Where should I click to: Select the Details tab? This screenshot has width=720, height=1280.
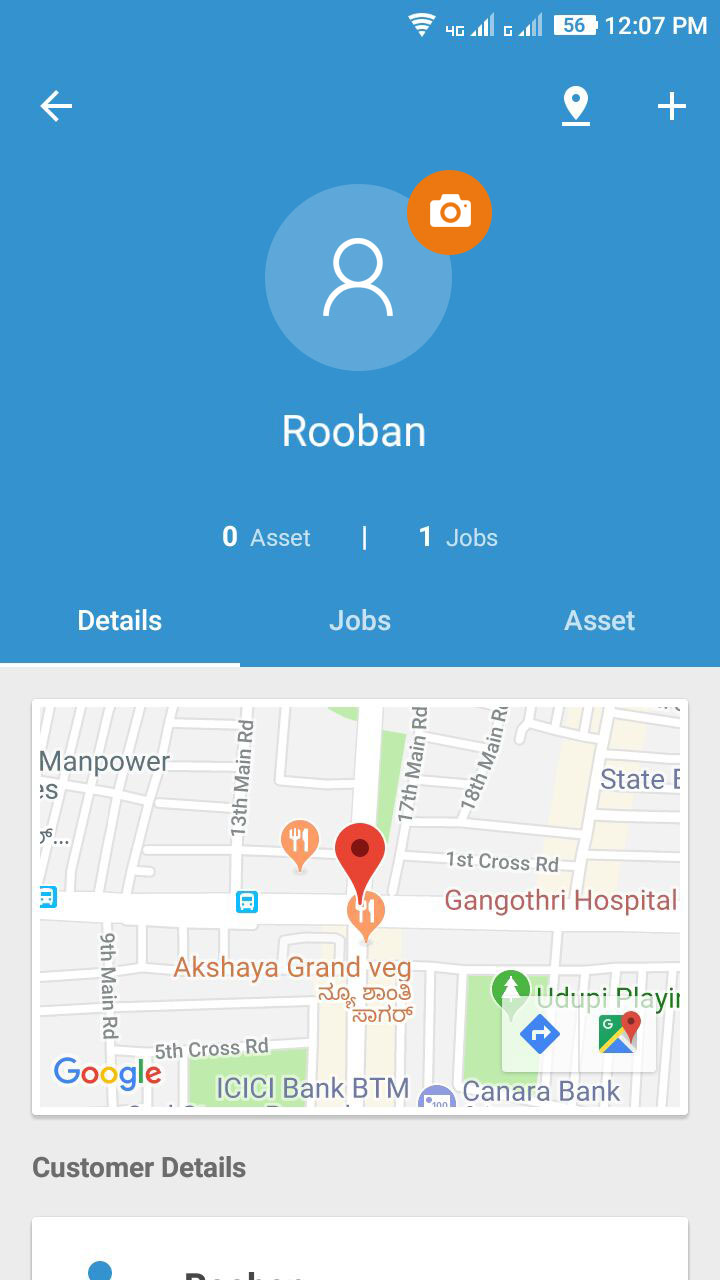pyautogui.click(x=120, y=621)
